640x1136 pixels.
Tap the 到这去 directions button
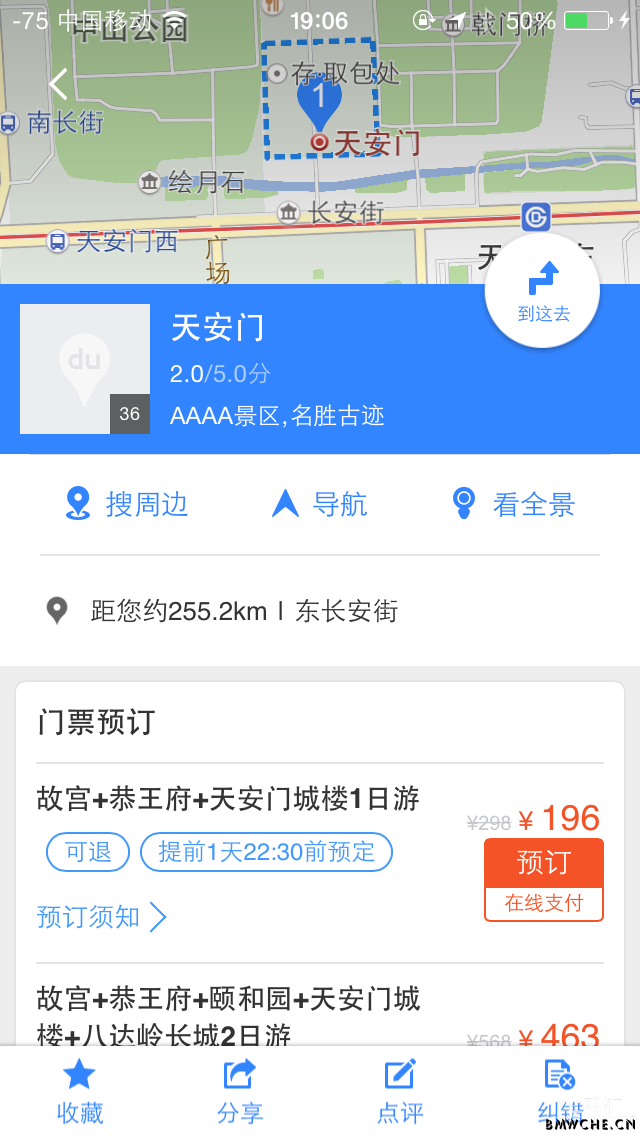pyautogui.click(x=543, y=291)
